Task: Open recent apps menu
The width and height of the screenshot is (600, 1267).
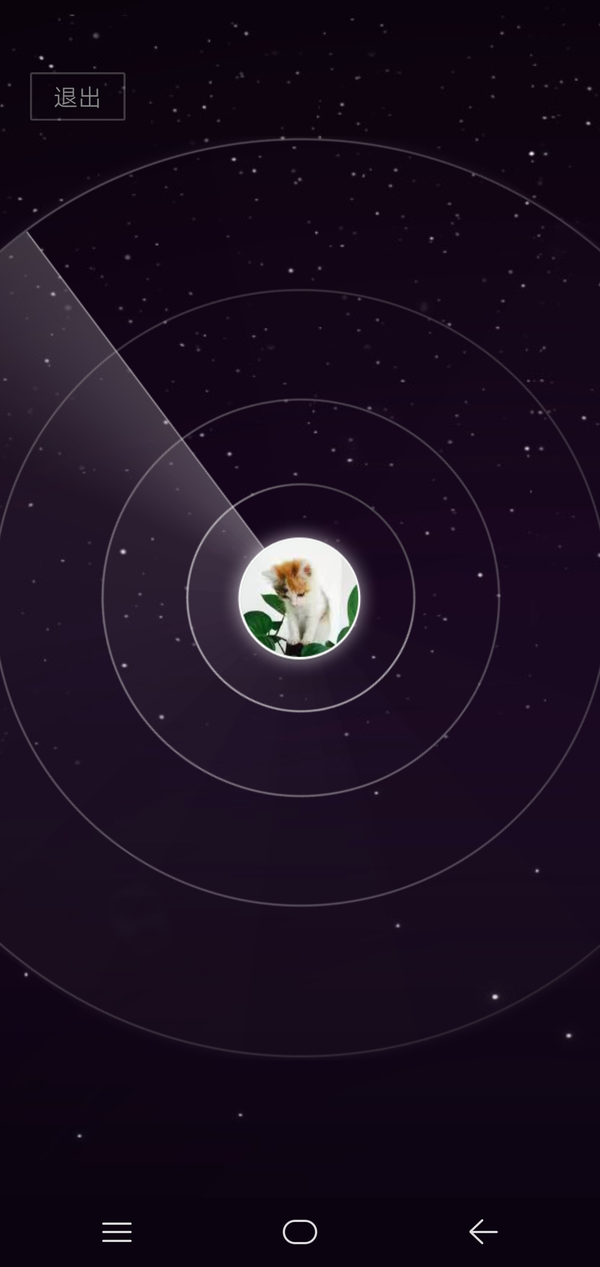Action: [117, 1231]
